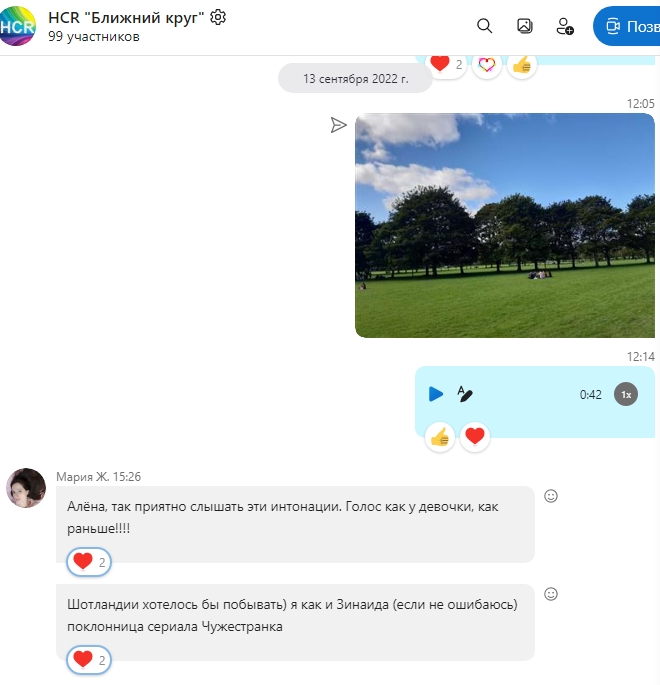
Task: Tap thumbs-up reaction under voice message
Action: click(439, 437)
